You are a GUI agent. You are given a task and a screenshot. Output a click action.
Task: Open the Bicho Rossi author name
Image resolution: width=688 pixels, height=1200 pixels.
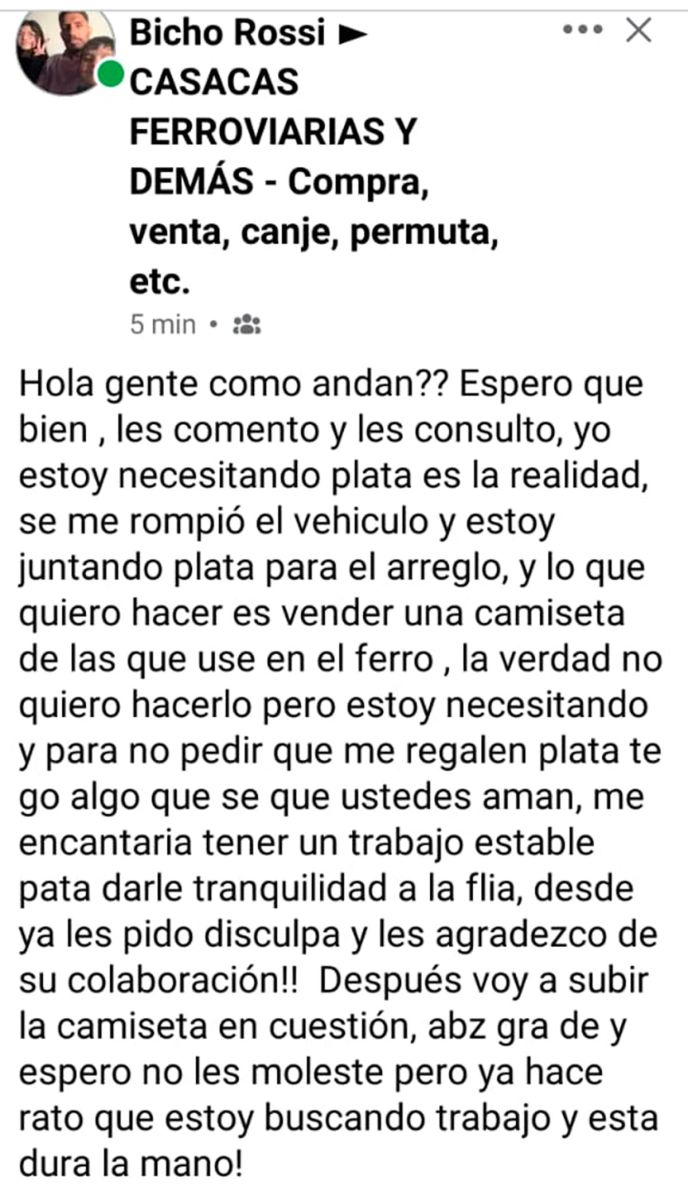228,34
